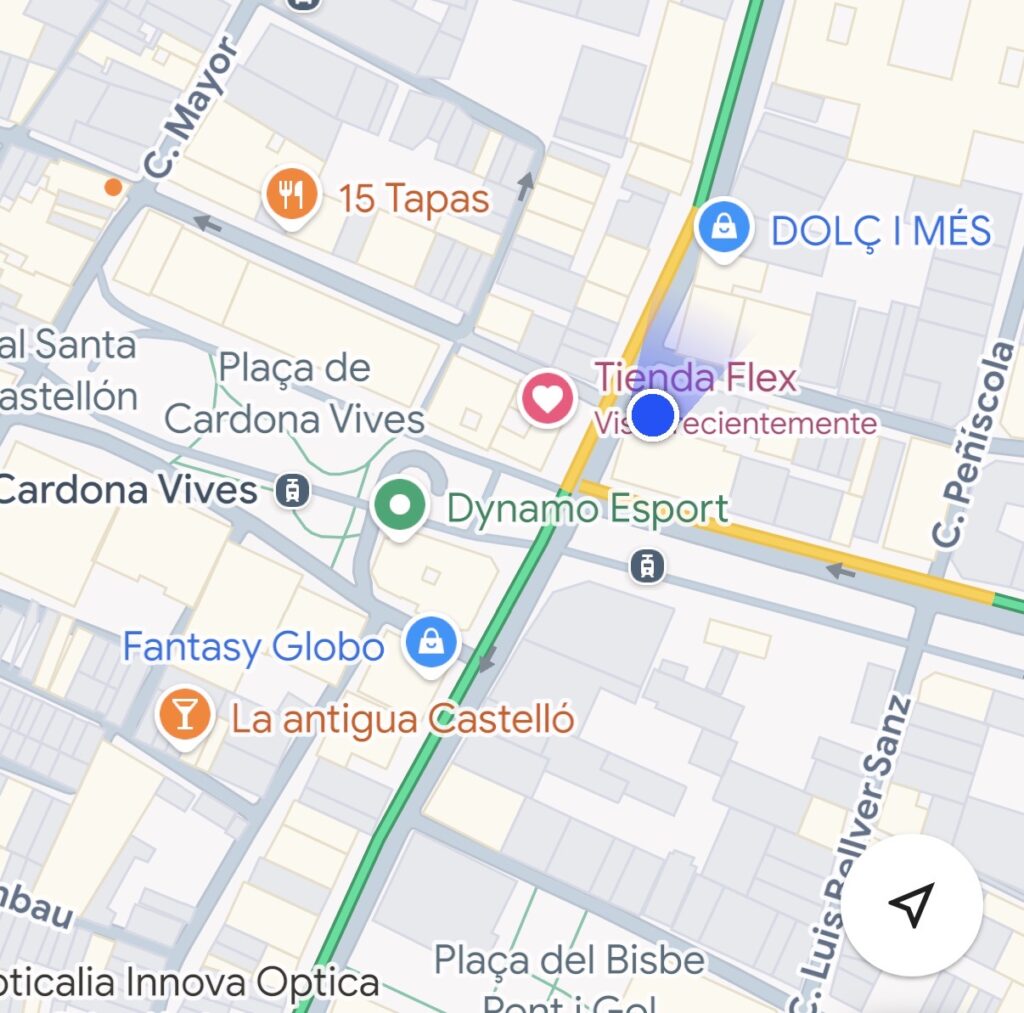1024x1013 pixels.
Task: Tap the blue current location dot
Action: tap(655, 415)
